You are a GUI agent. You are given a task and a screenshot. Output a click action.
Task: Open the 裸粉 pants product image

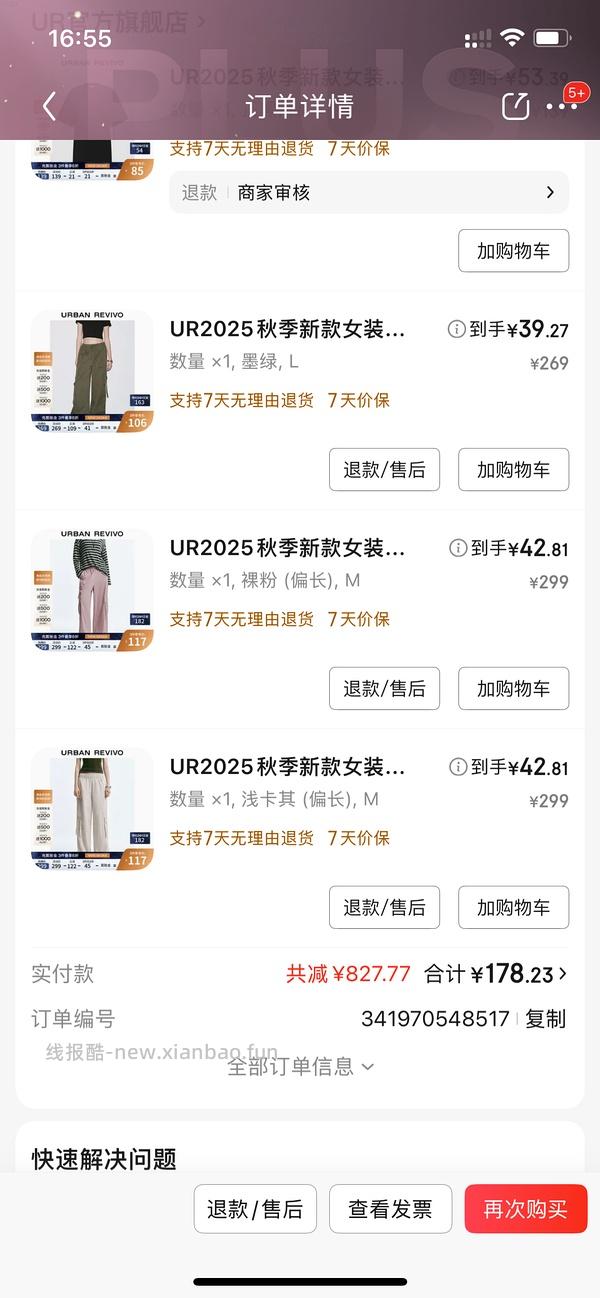92,590
